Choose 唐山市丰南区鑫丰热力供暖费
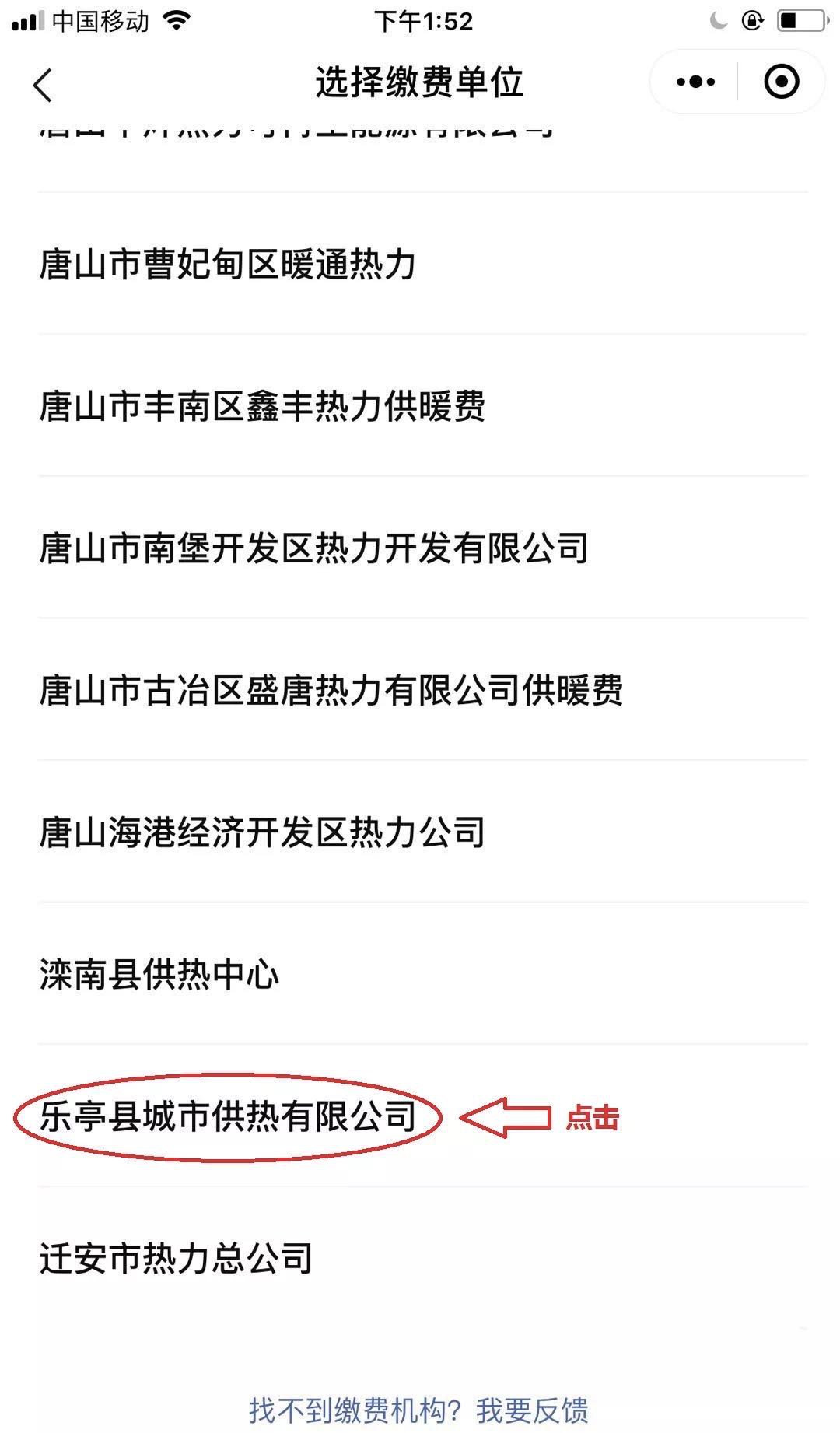The image size is (840, 1433). (x=262, y=406)
